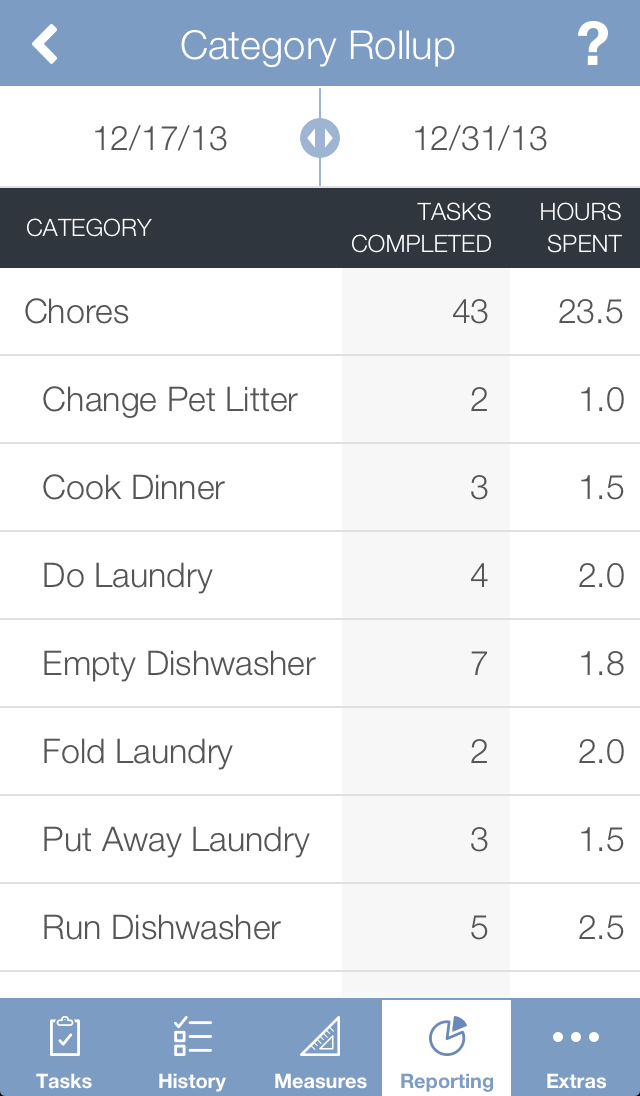Open the help question mark
Image resolution: width=640 pixels, height=1096 pixels.
pyautogui.click(x=592, y=44)
